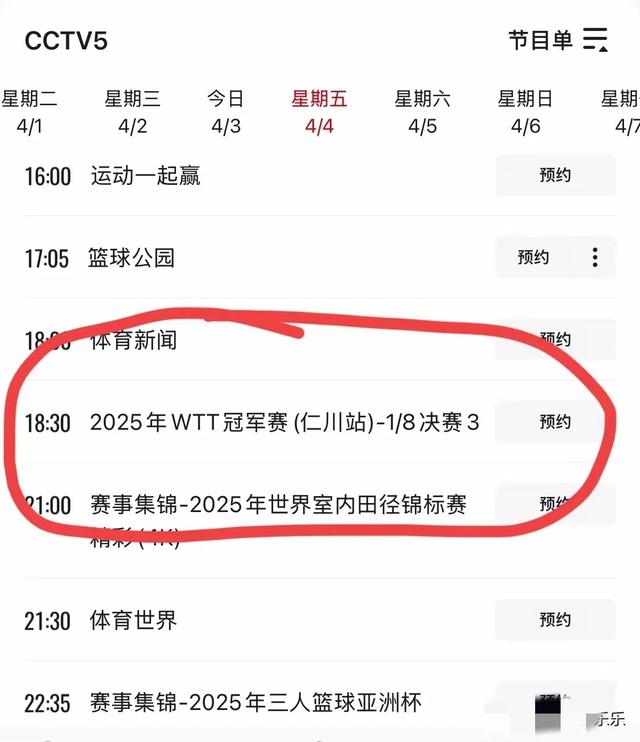Switch to the 星期日 4/6 tab
Viewport: 640px width, 742px height.
525,112
